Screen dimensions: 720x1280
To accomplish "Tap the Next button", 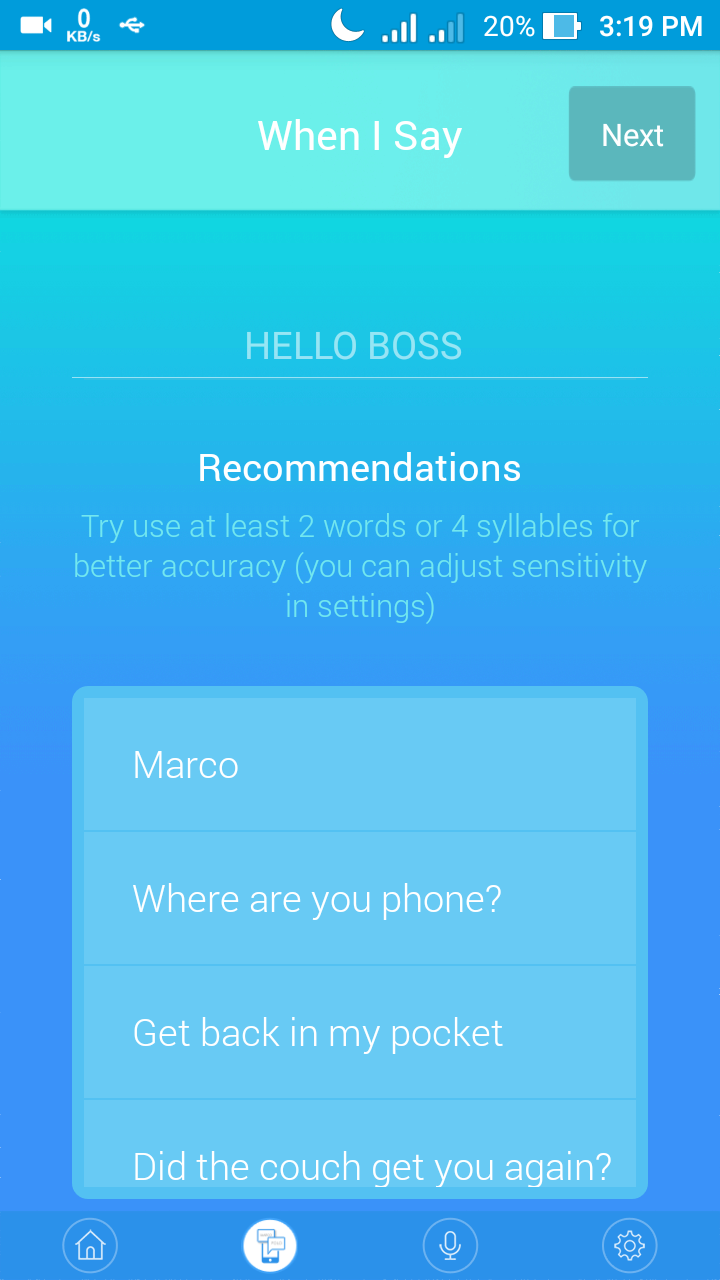I will 632,134.
